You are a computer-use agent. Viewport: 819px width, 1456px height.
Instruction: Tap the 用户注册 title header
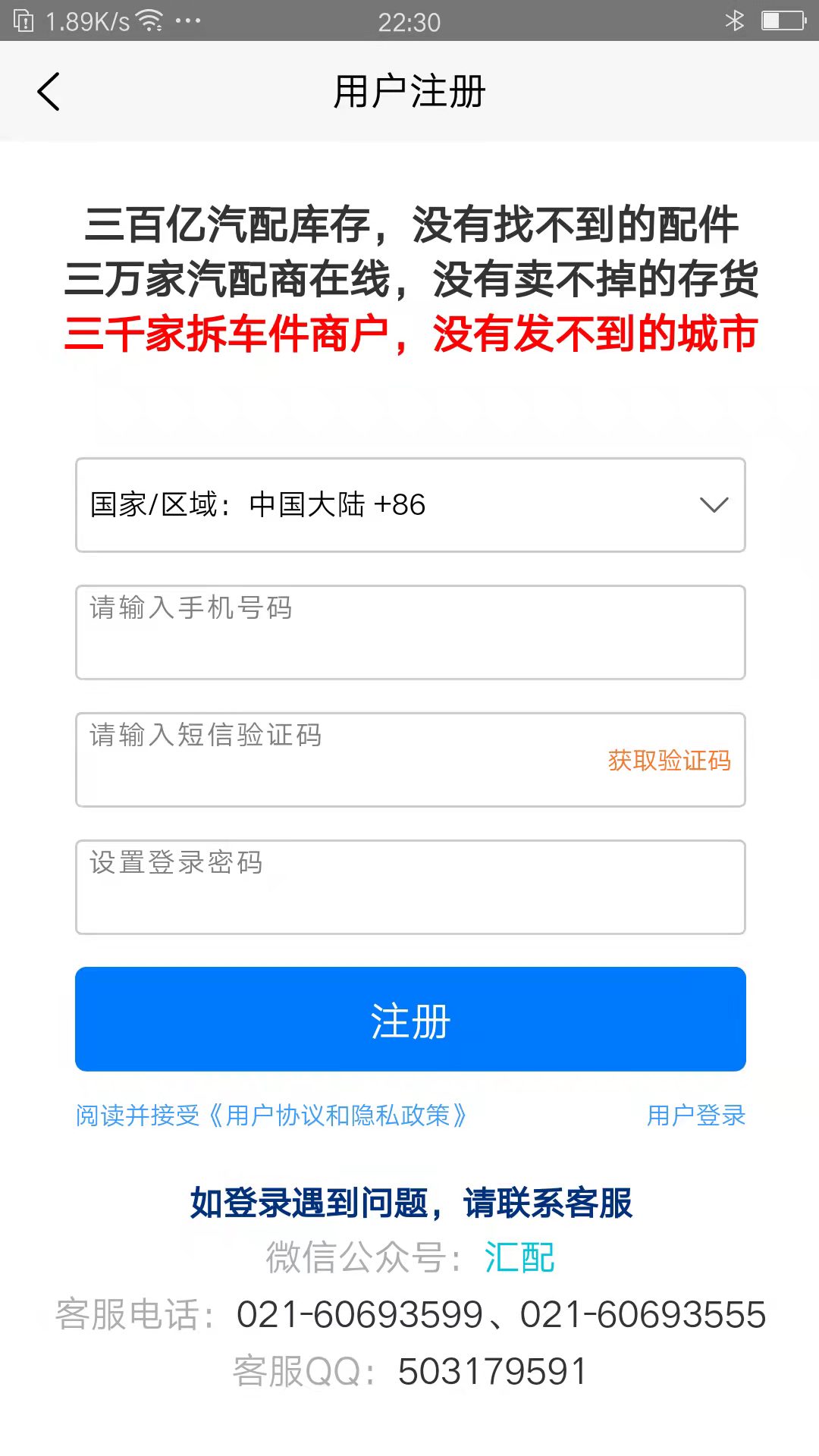pos(409,90)
